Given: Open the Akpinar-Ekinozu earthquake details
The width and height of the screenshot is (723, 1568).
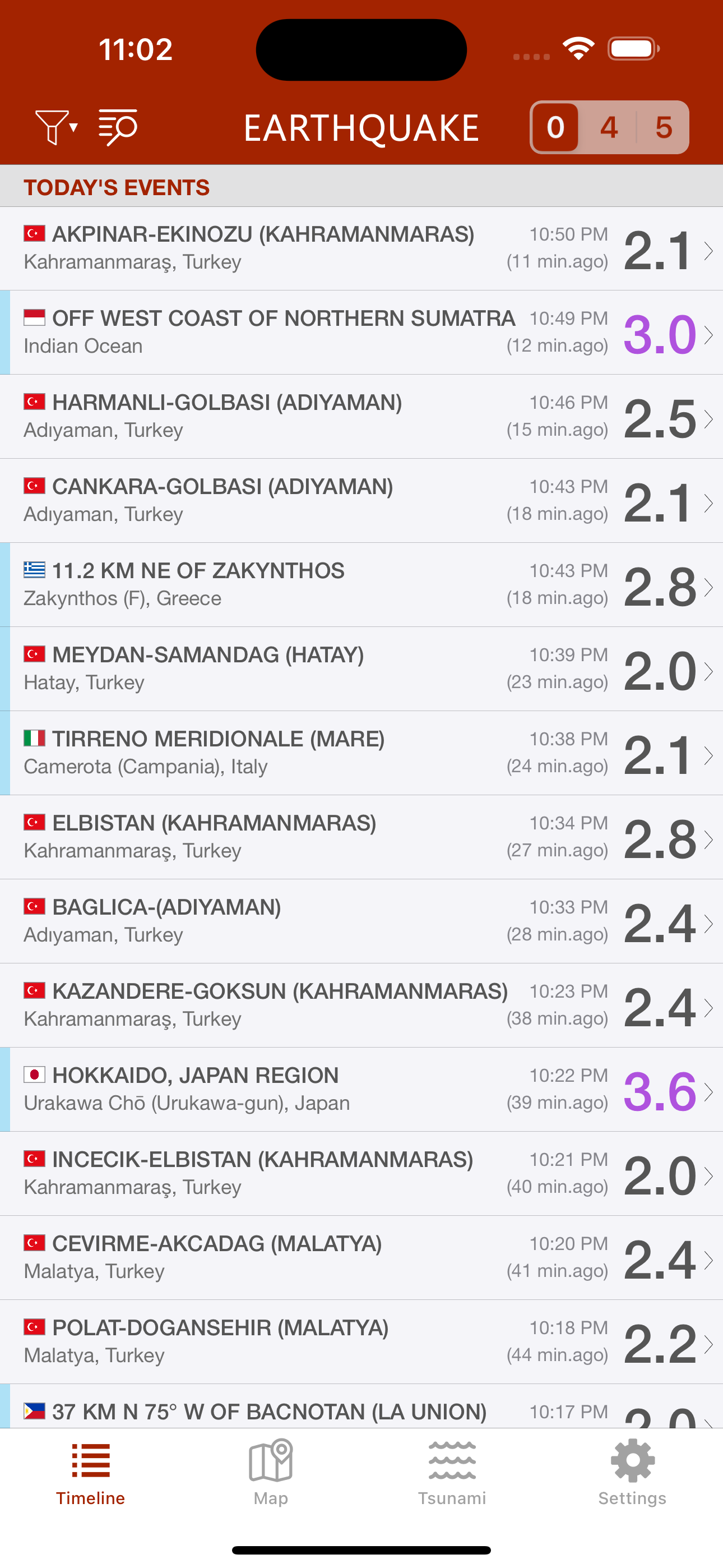Looking at the screenshot, I should [x=361, y=248].
